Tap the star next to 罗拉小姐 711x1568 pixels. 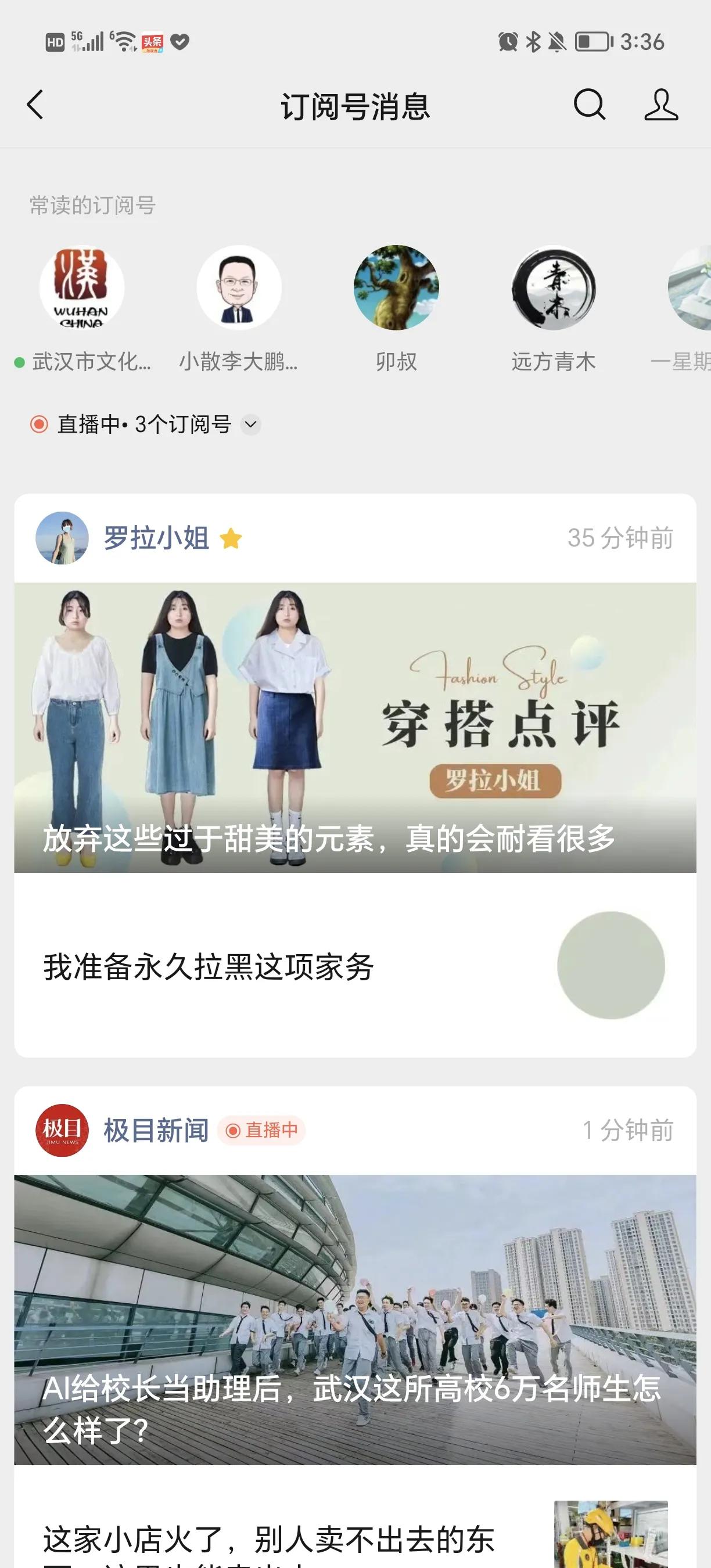coord(233,538)
